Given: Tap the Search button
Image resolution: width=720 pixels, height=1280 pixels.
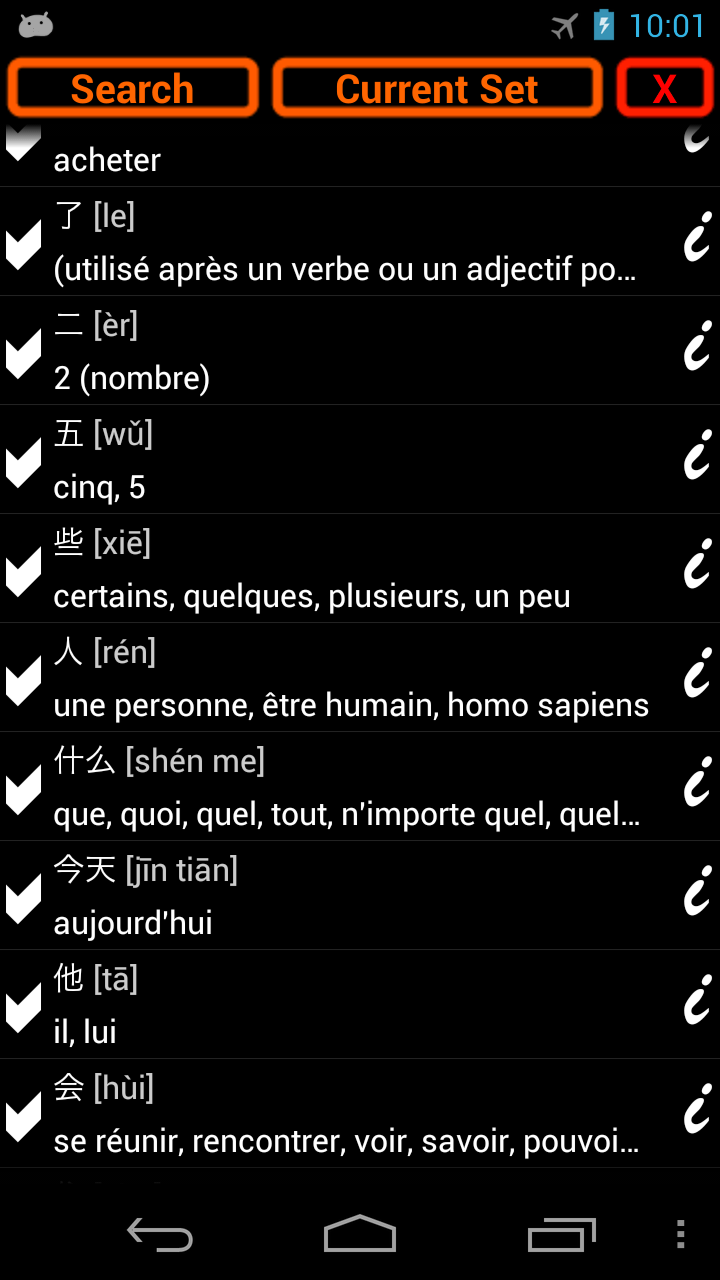Looking at the screenshot, I should pos(132,89).
